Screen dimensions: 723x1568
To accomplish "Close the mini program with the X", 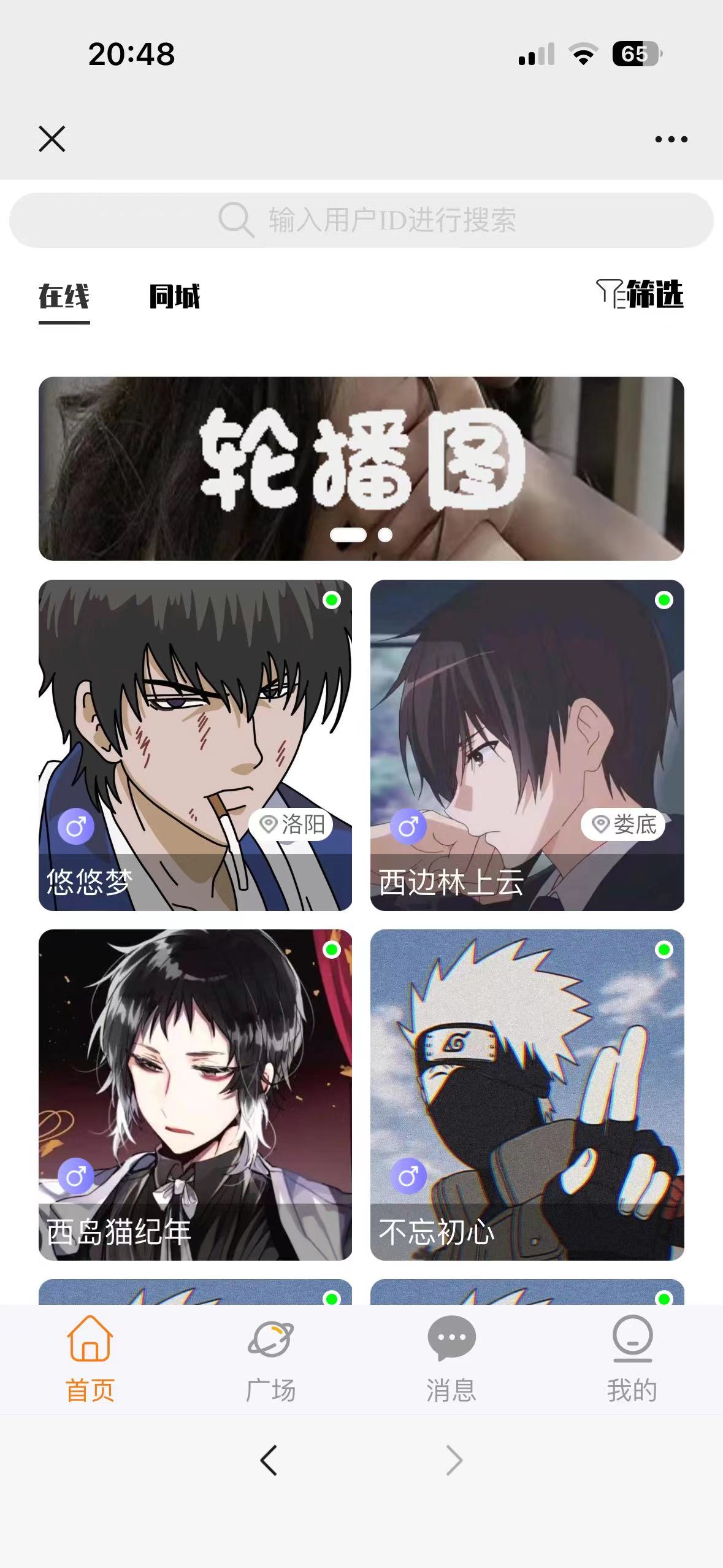I will tap(52, 139).
